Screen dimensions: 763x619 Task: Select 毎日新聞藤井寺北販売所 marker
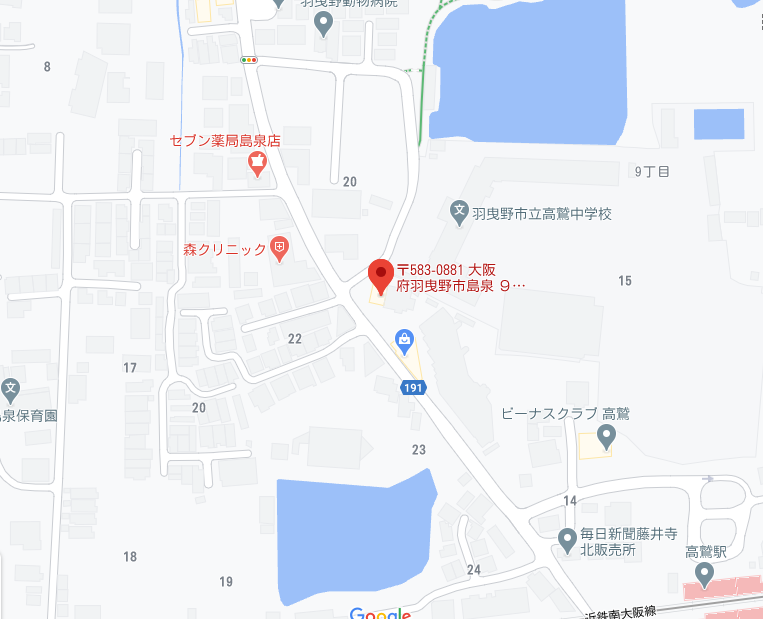(567, 540)
